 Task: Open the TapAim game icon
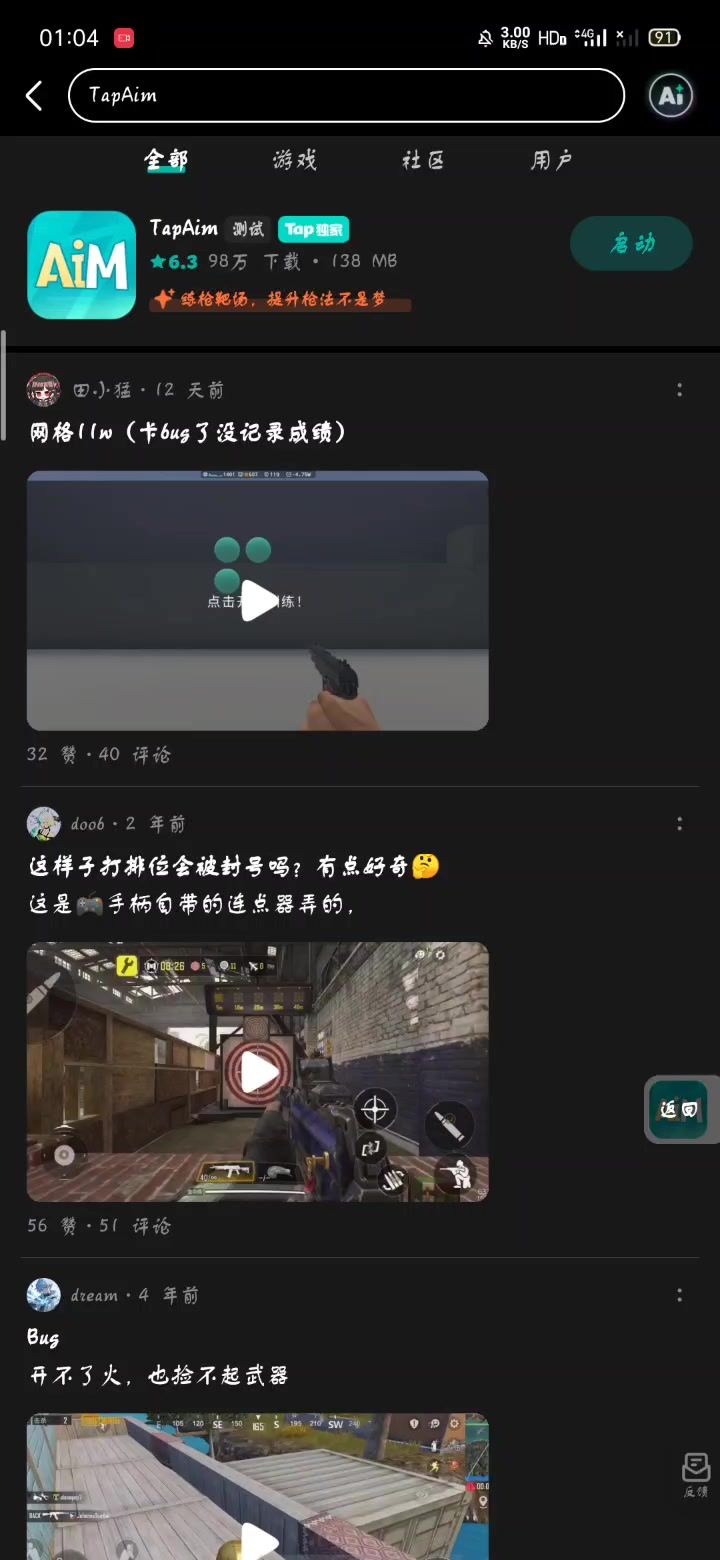pos(81,265)
